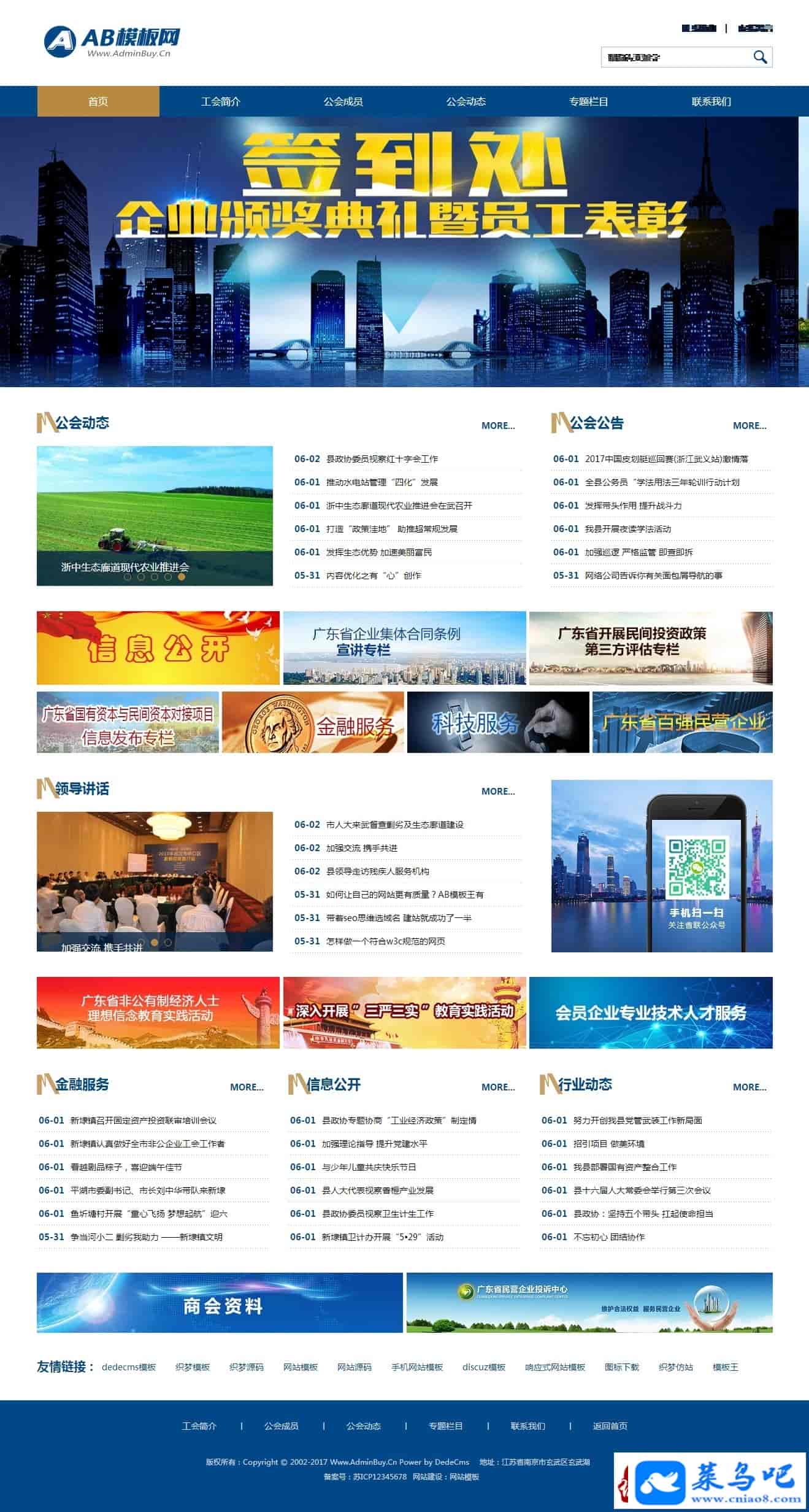Viewport: 809px width, 1512px height.
Task: Open the 专题栏目 nav tab
Action: click(x=589, y=101)
